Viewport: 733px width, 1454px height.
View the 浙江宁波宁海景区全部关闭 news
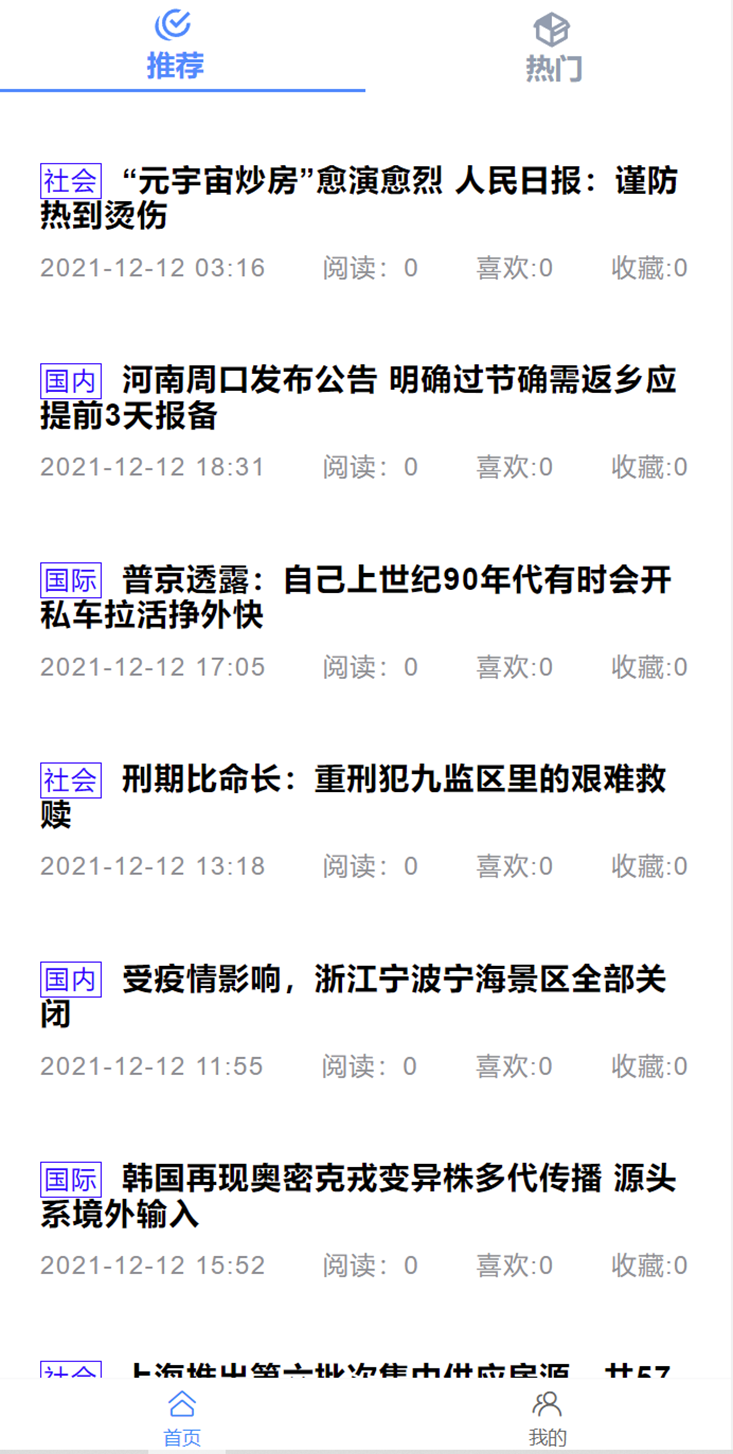point(360,996)
